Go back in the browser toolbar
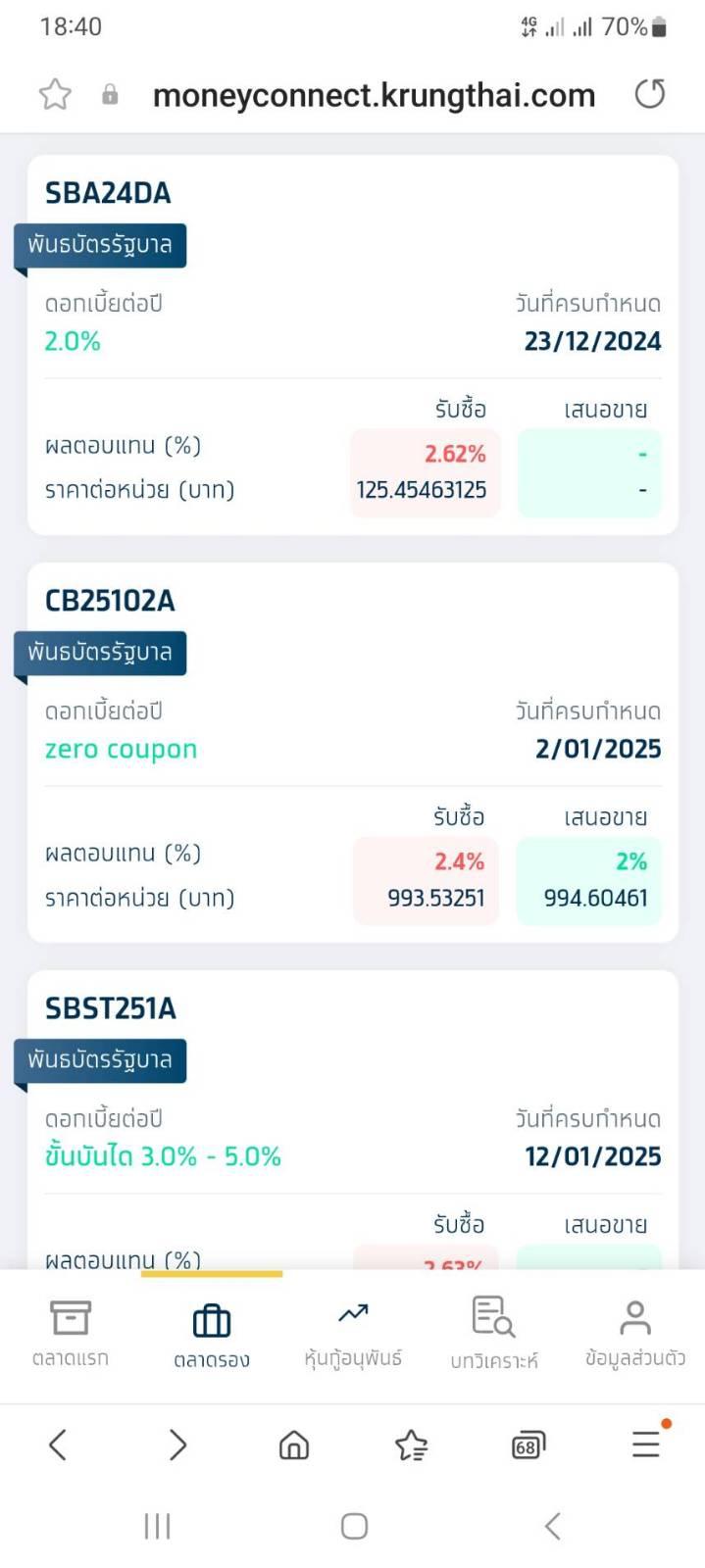Viewport: 705px width, 1568px height. 58,1445
